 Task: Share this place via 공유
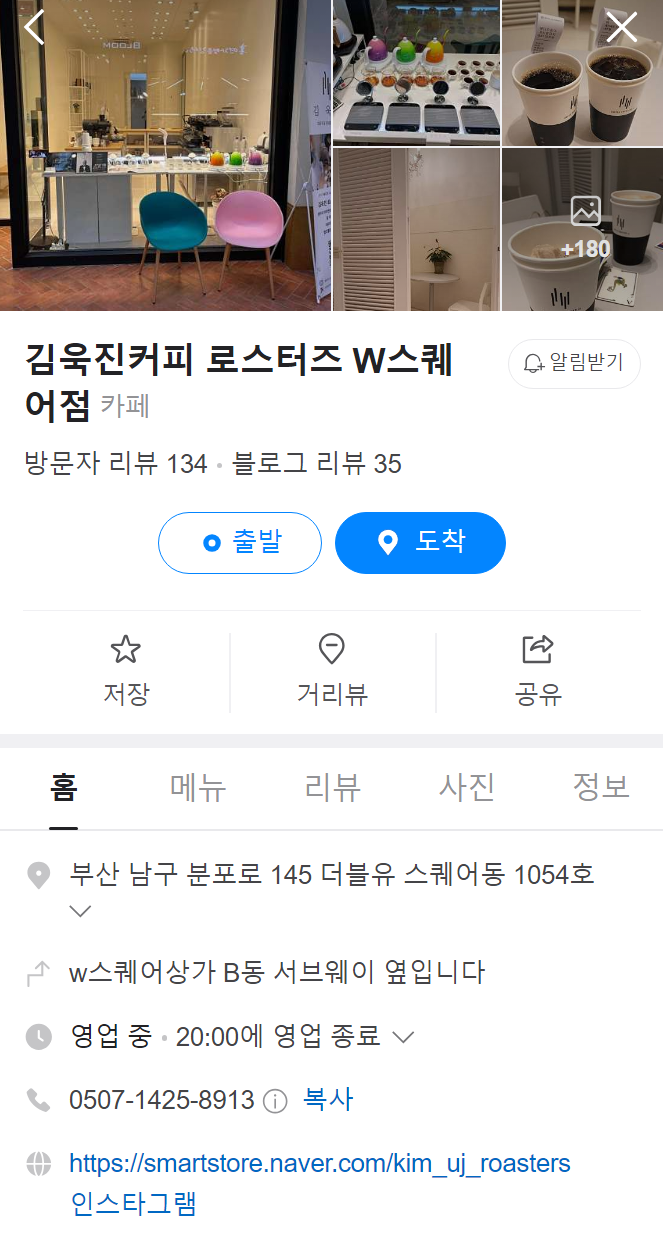[x=538, y=670]
